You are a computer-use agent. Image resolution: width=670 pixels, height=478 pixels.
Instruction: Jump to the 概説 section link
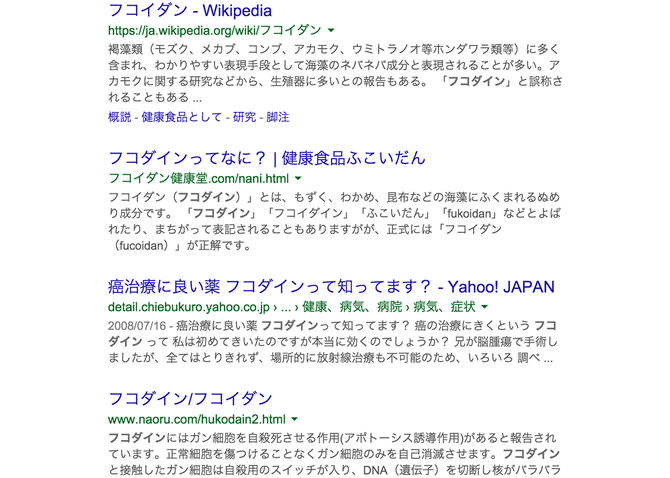pyautogui.click(x=120, y=117)
